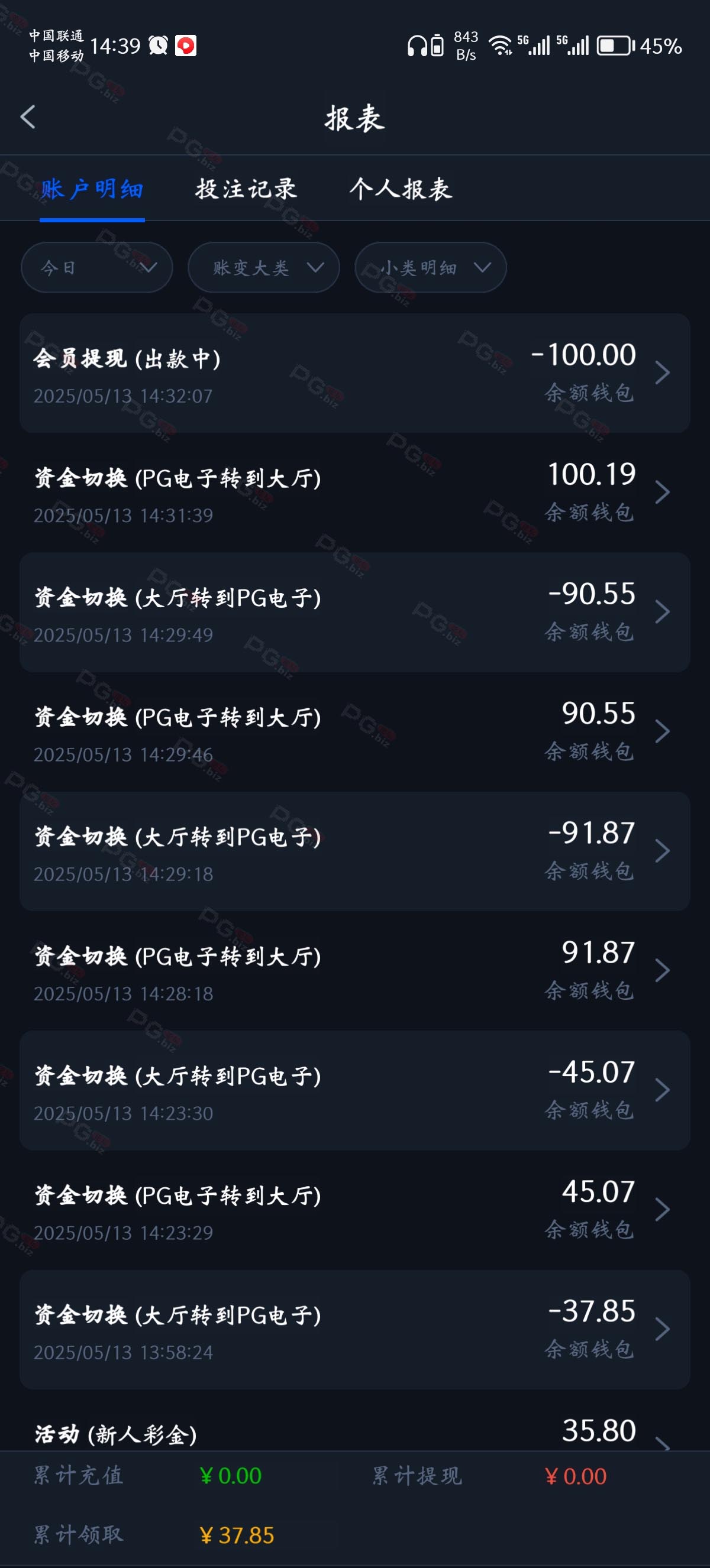
Task: Open the 100.19 PG电子转到大厅 record
Action: [355, 493]
